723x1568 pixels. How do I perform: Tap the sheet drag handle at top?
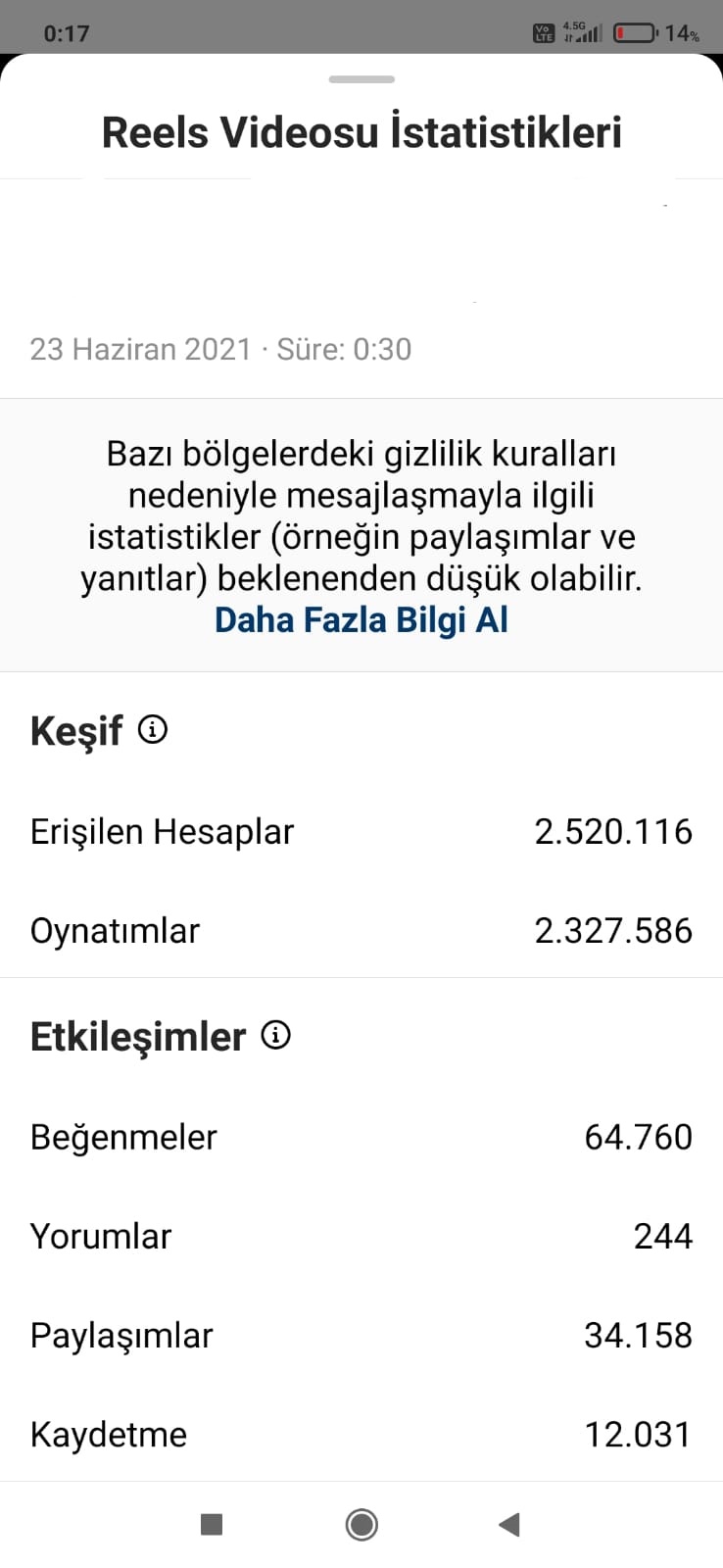click(x=361, y=79)
